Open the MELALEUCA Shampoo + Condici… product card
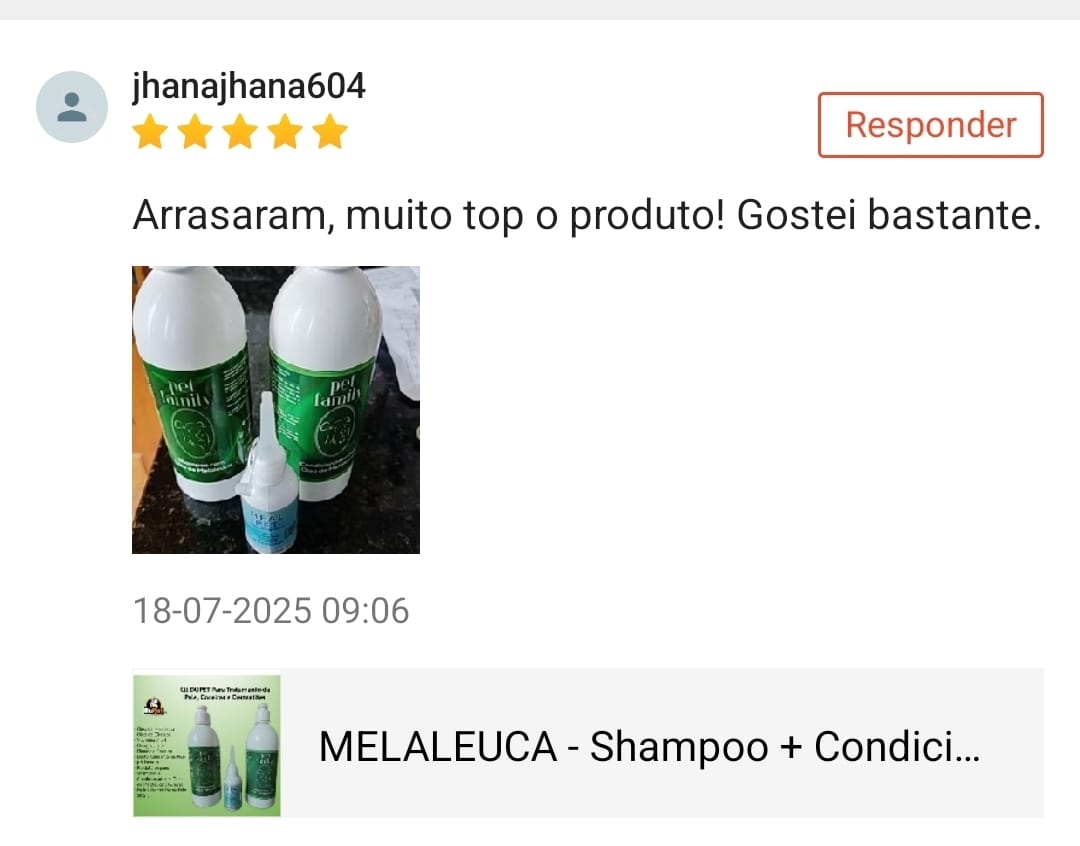Screen dimensions: 1080x846 [x=588, y=744]
